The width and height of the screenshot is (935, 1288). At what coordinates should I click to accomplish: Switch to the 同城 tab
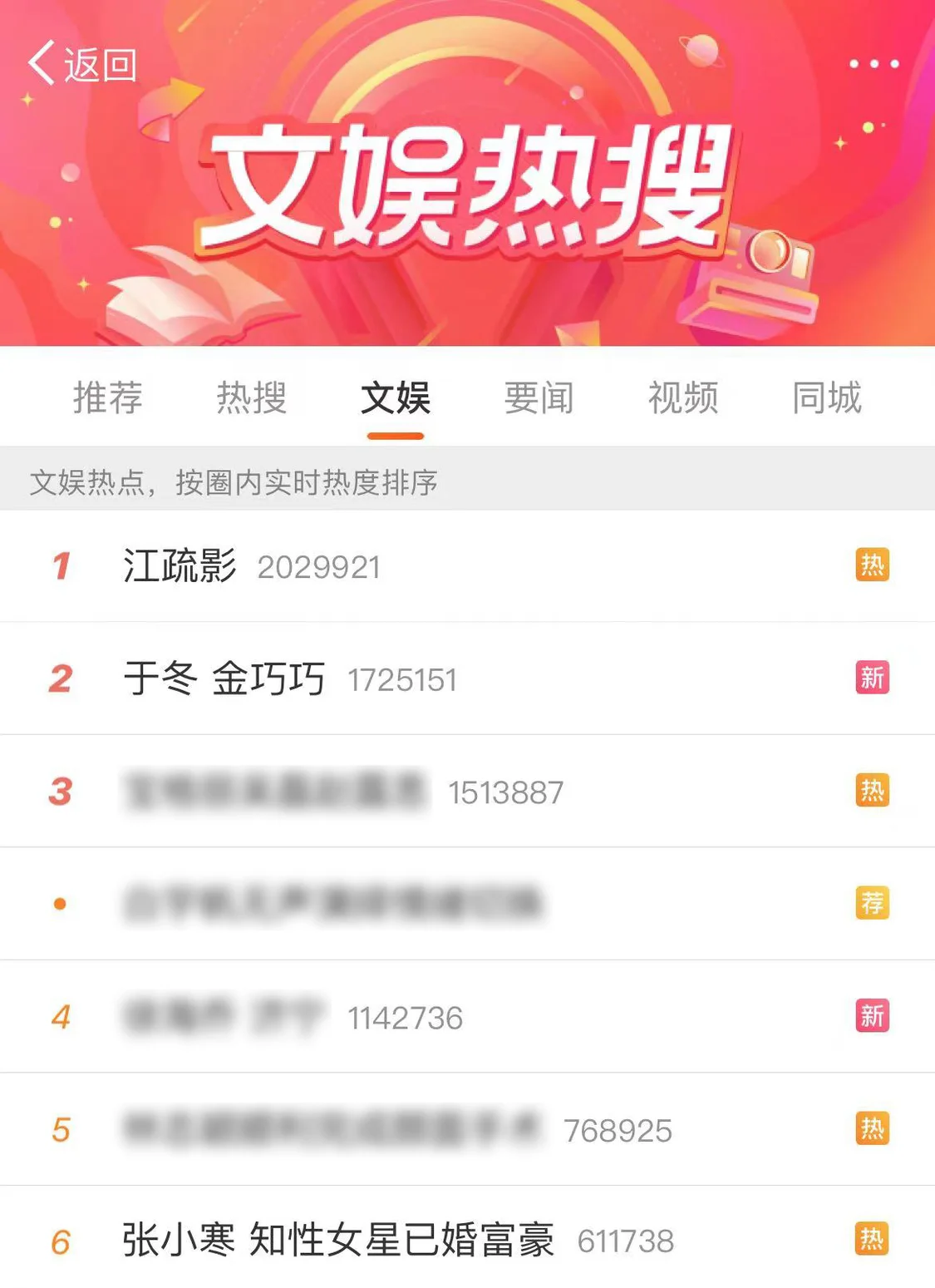coord(826,397)
